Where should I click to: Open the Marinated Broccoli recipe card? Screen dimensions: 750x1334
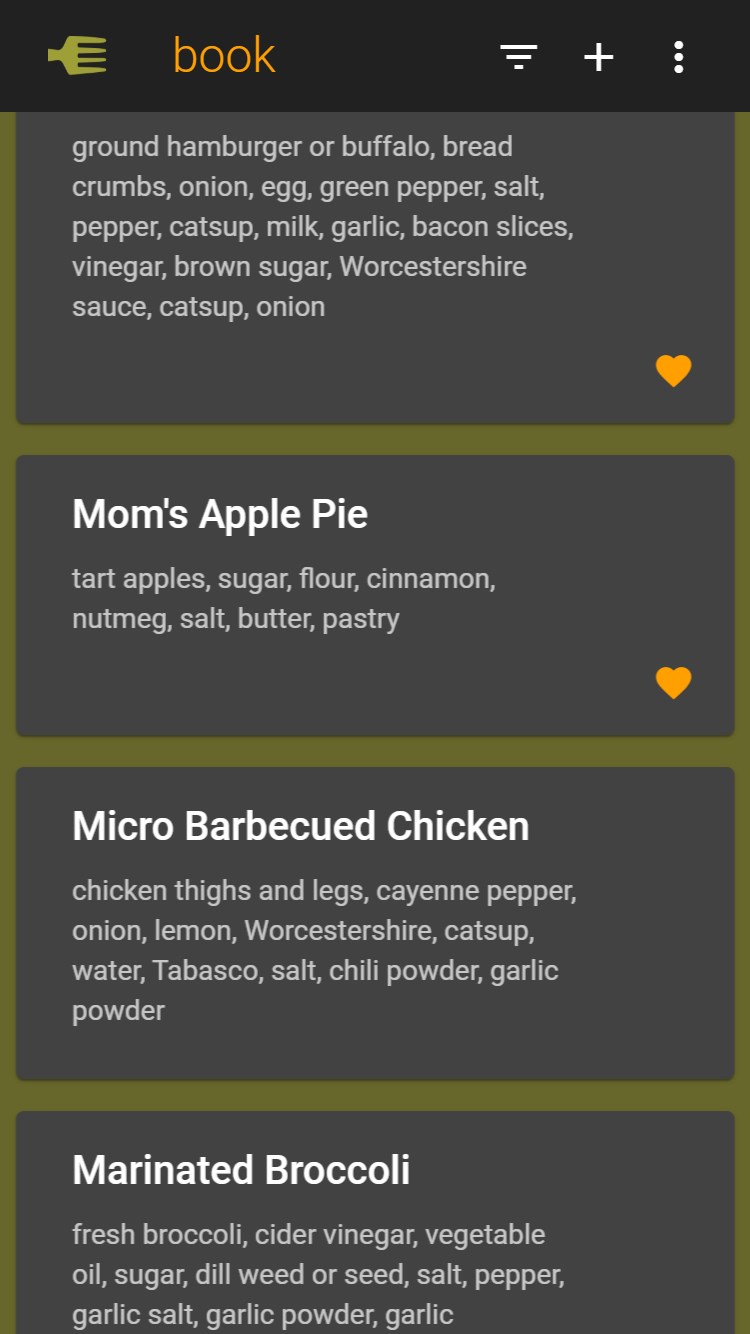241,1171
